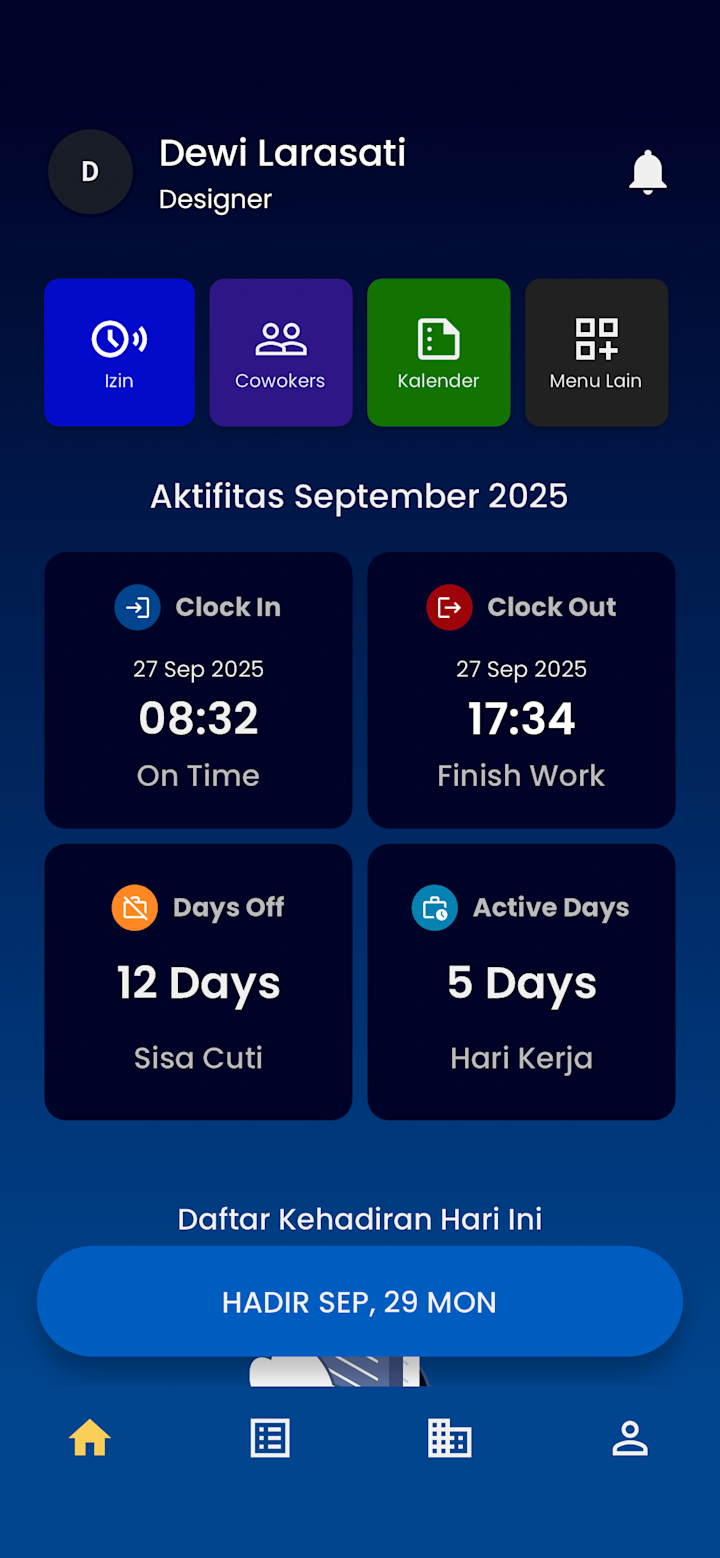Viewport: 720px width, 1558px height.
Task: Switch to the list tab in bottom navigation
Action: coord(270,1439)
